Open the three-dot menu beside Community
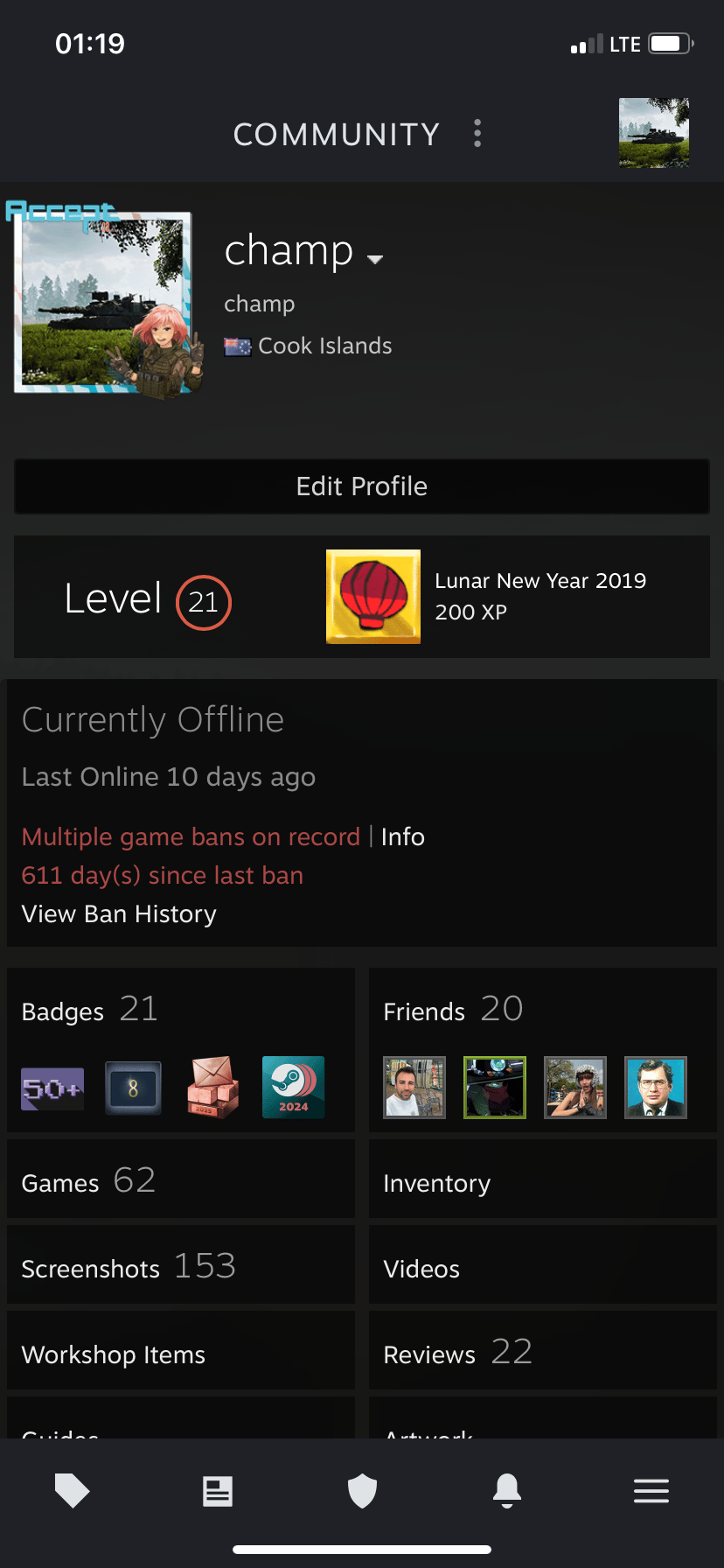This screenshot has height=1568, width=724. 477,133
